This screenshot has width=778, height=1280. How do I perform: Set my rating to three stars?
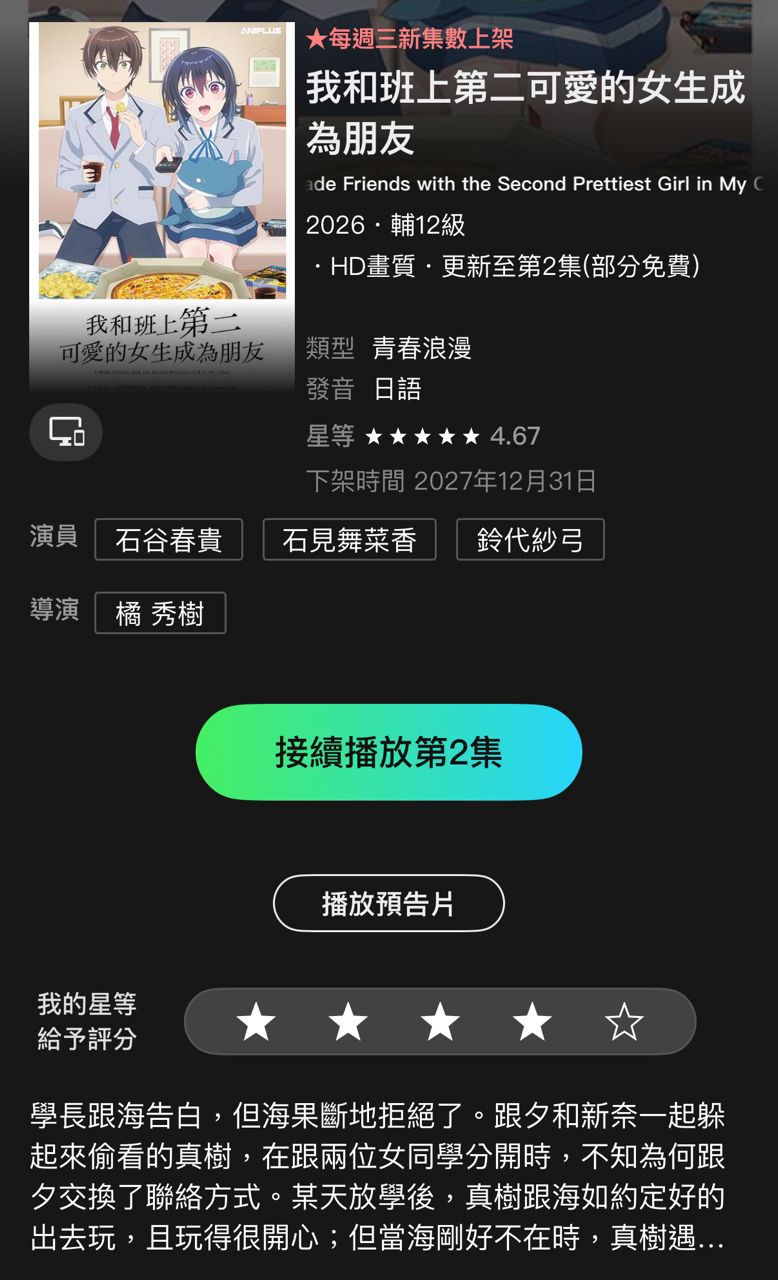pos(440,1022)
